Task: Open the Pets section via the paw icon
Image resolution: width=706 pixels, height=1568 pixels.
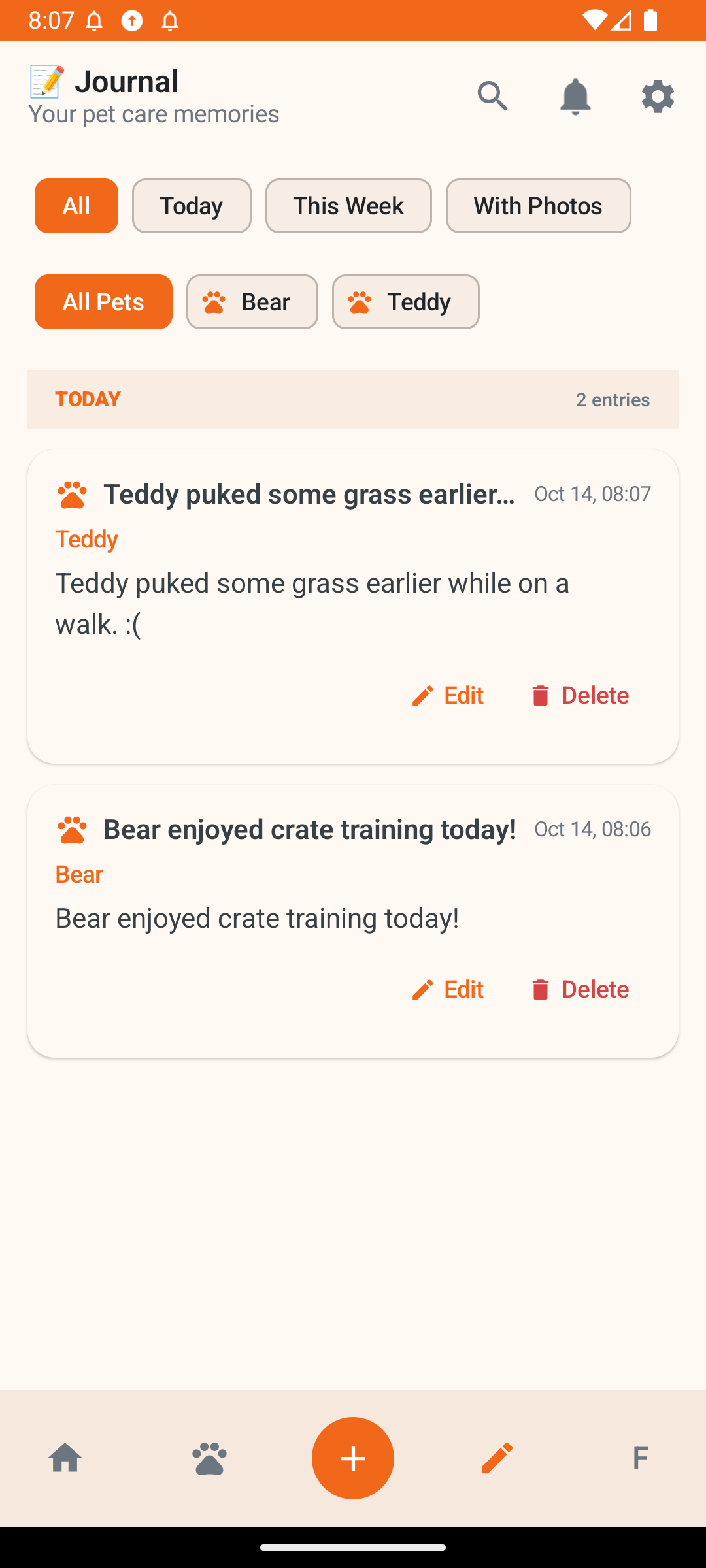Action: [209, 1458]
